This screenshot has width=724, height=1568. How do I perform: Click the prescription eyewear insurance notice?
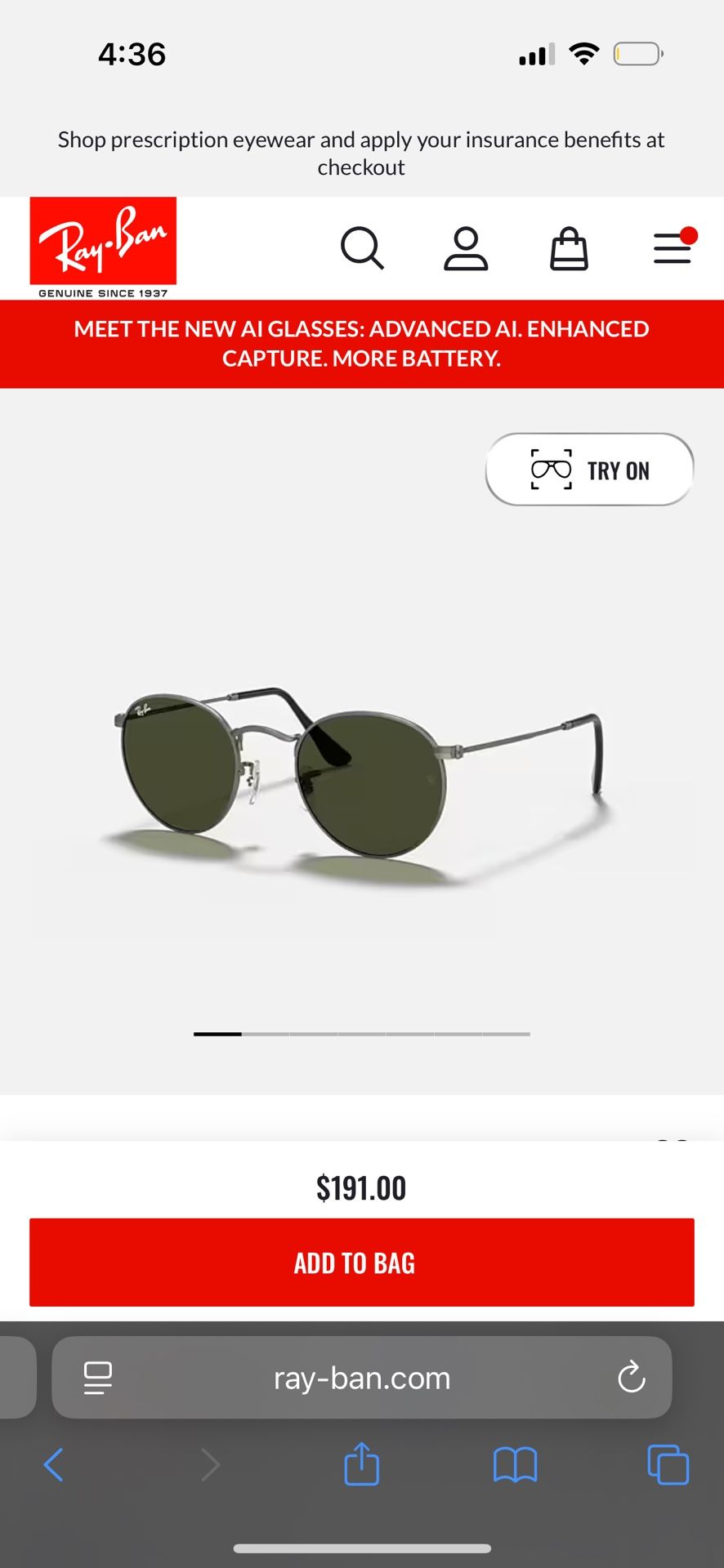tap(361, 154)
